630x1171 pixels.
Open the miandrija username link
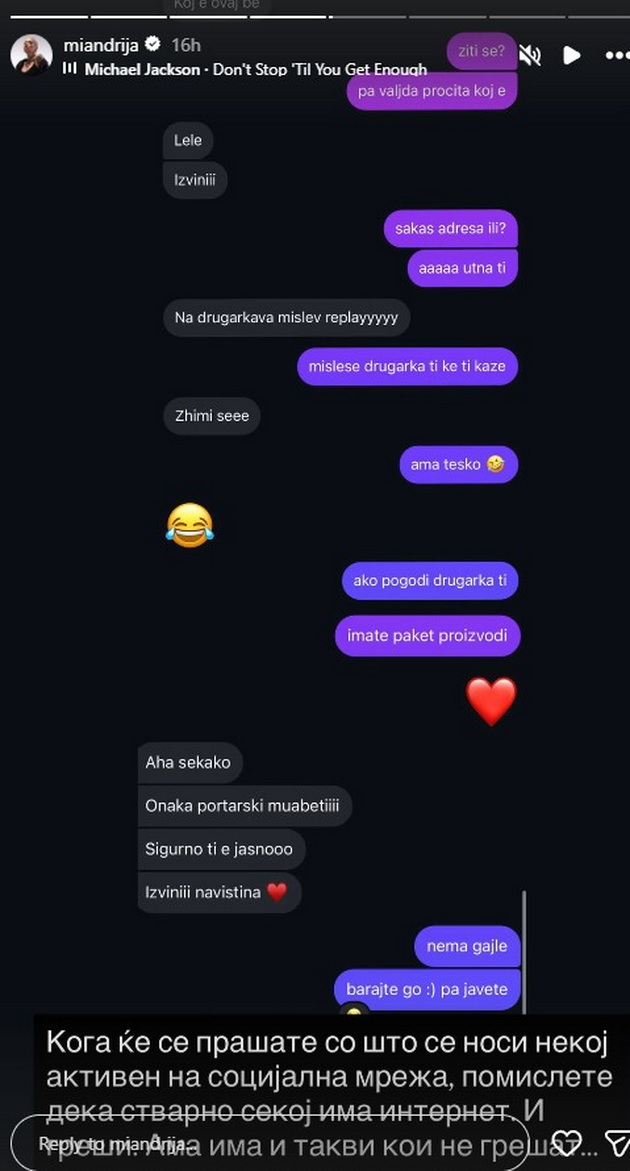point(99,45)
